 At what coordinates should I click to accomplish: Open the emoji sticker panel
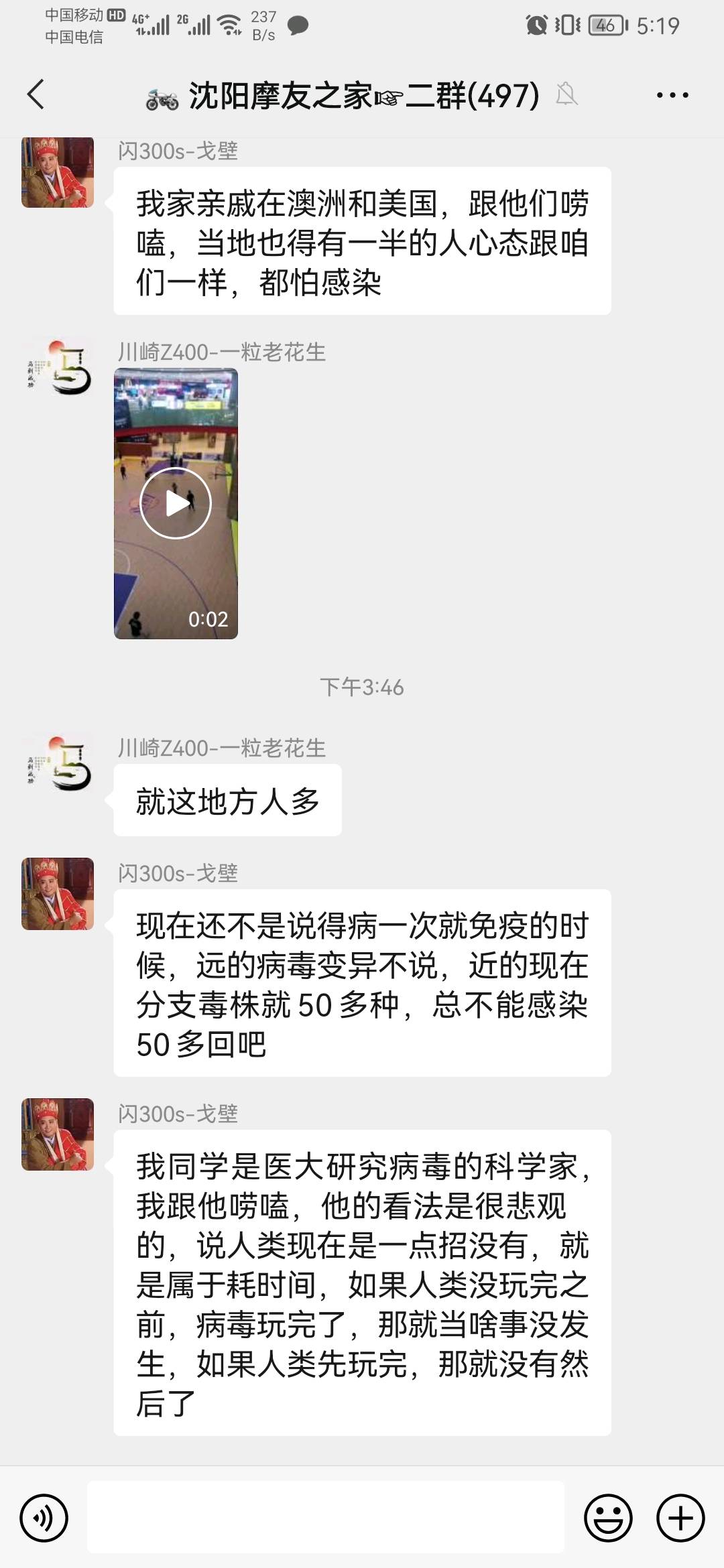[x=608, y=1518]
